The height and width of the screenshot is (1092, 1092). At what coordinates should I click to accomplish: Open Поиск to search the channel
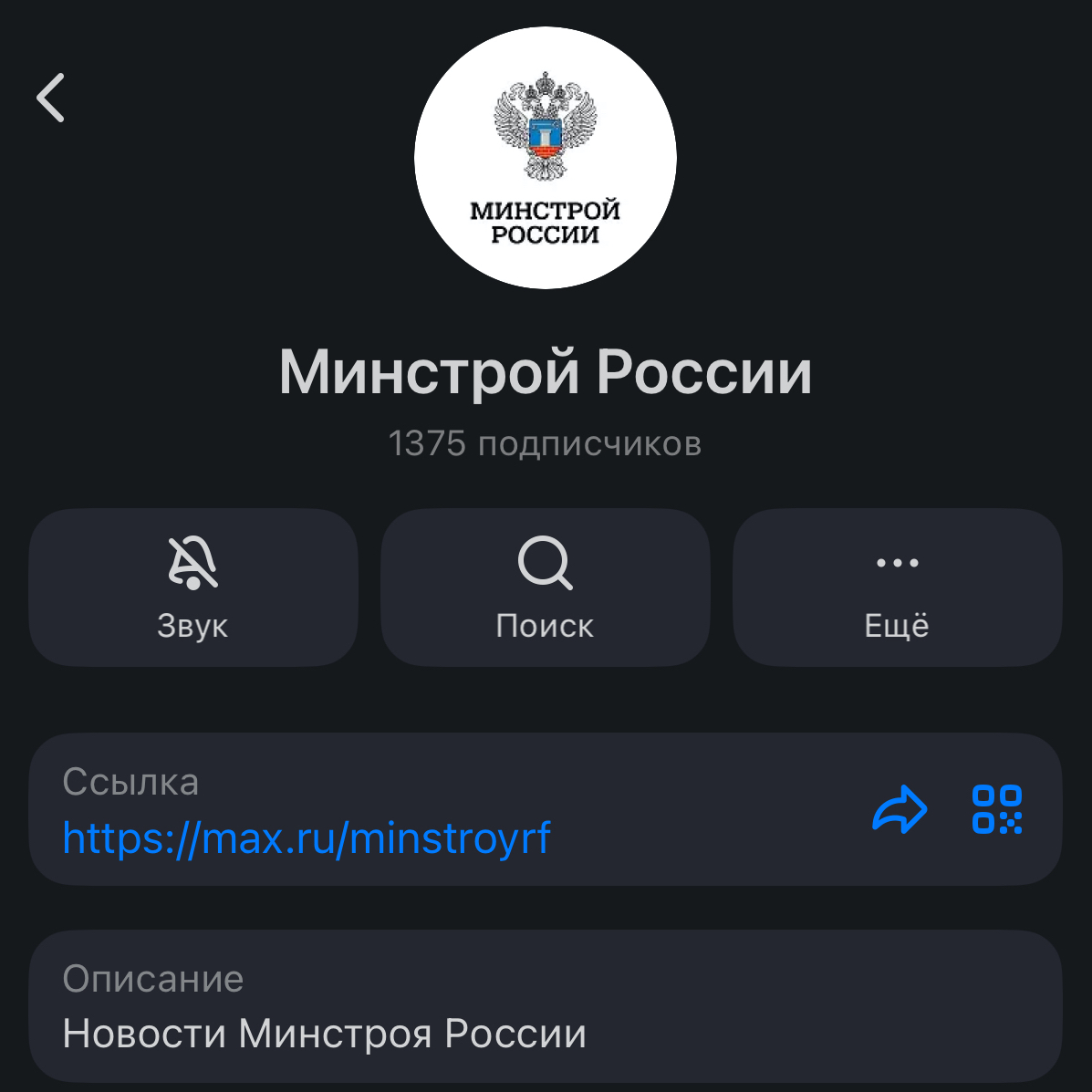(545, 587)
